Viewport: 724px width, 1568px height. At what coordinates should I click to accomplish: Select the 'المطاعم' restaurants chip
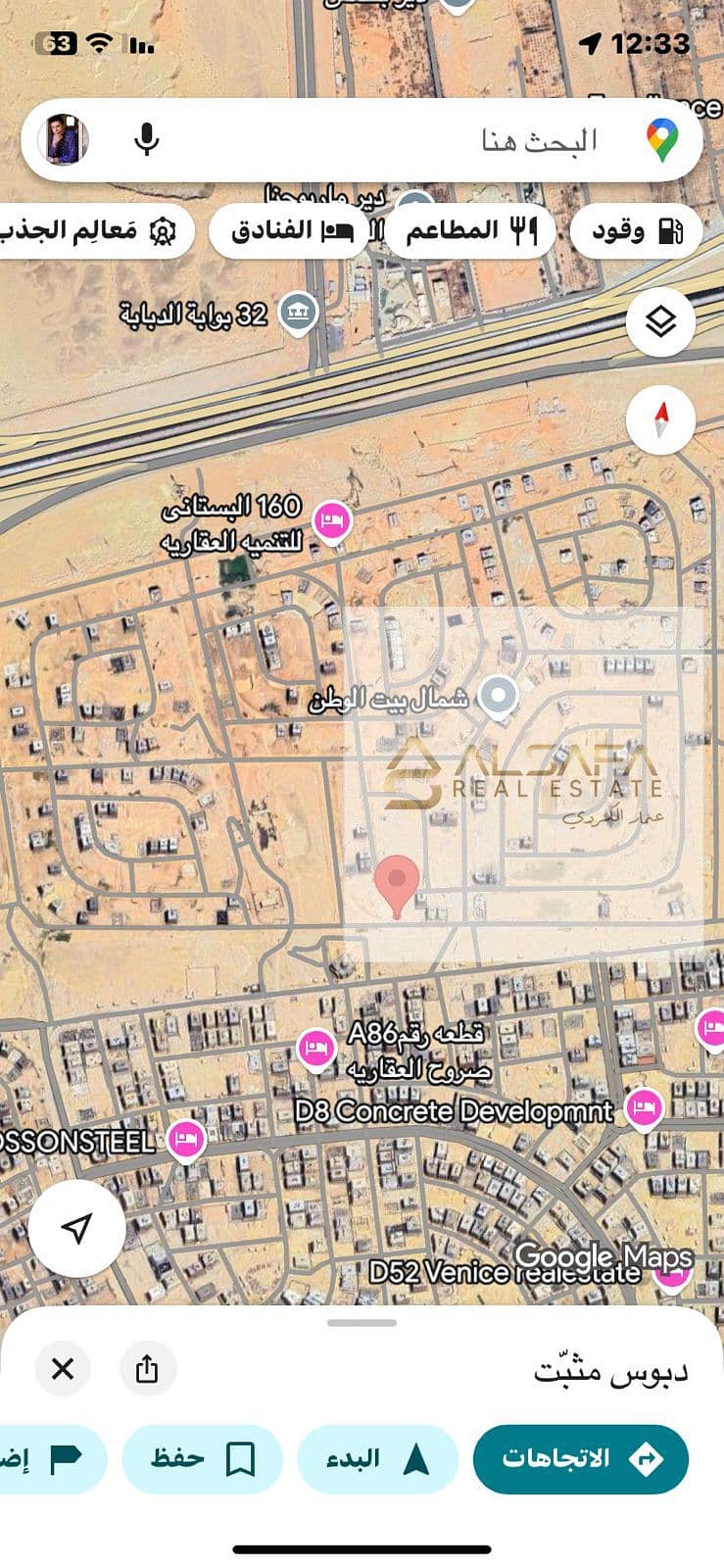[x=470, y=231]
